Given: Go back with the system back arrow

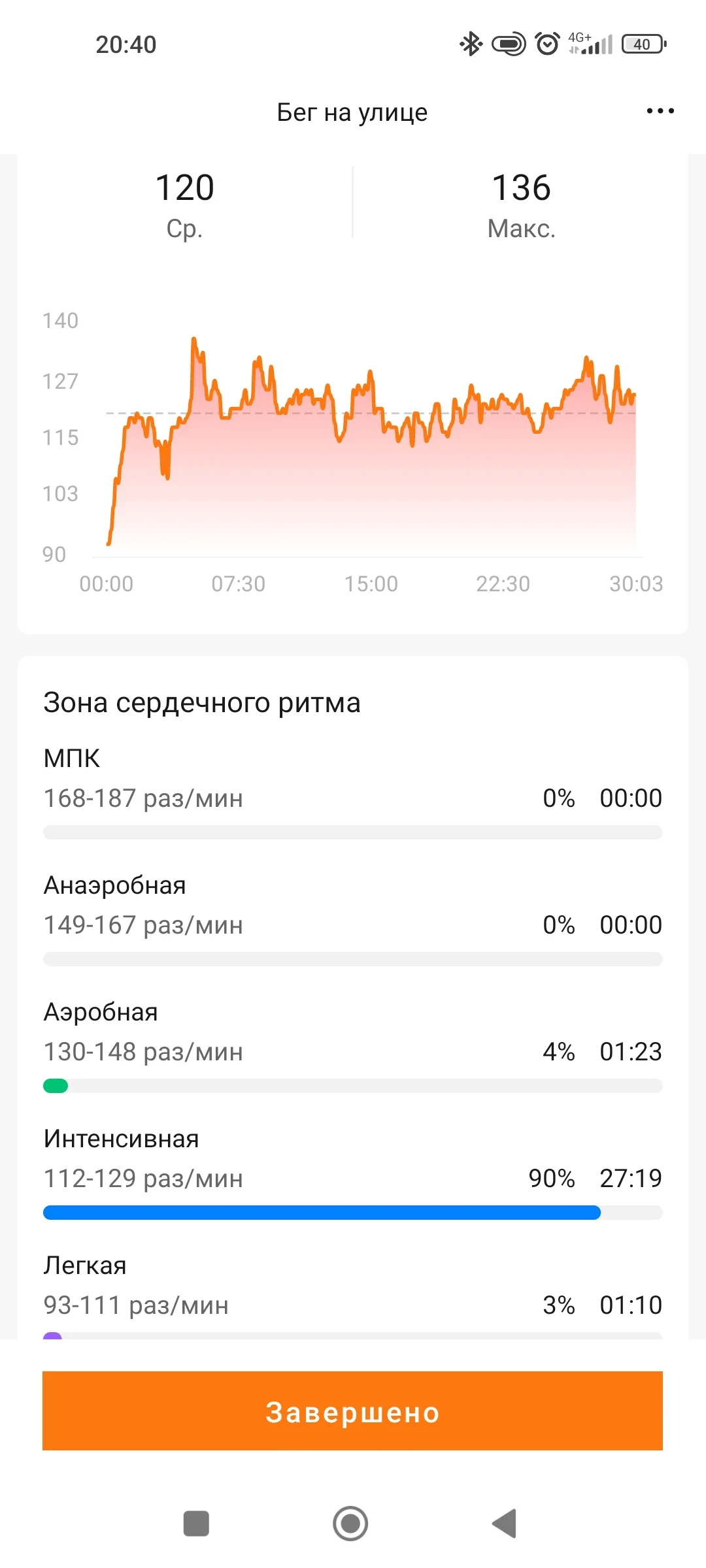Looking at the screenshot, I should 505,1524.
